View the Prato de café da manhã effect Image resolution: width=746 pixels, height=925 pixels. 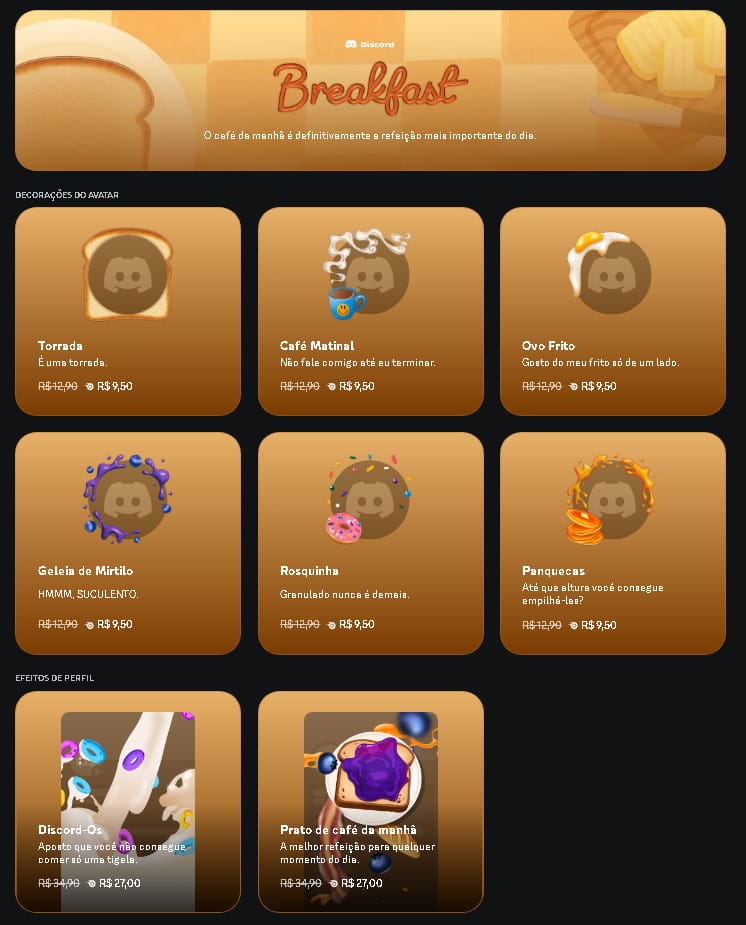(370, 801)
